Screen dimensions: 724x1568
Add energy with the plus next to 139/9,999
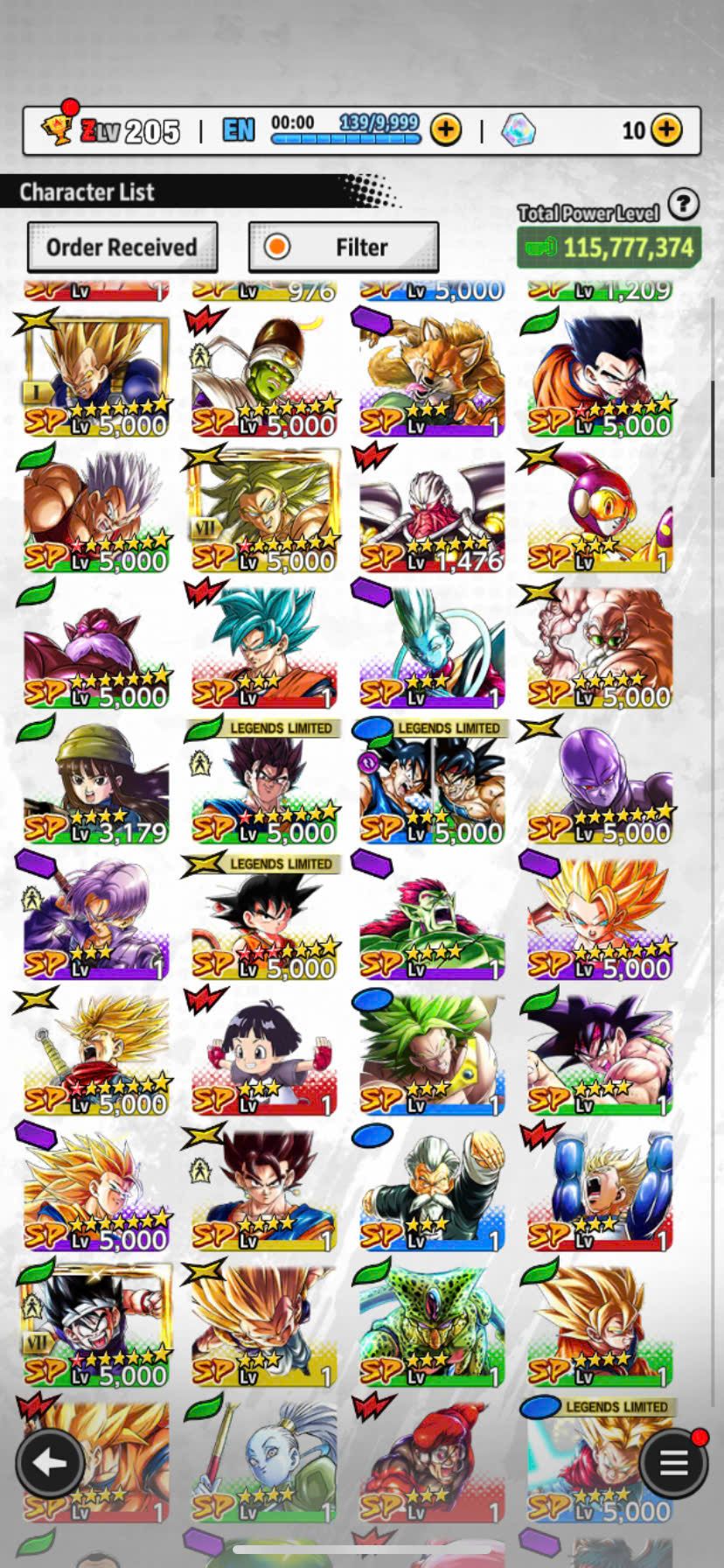[x=446, y=130]
